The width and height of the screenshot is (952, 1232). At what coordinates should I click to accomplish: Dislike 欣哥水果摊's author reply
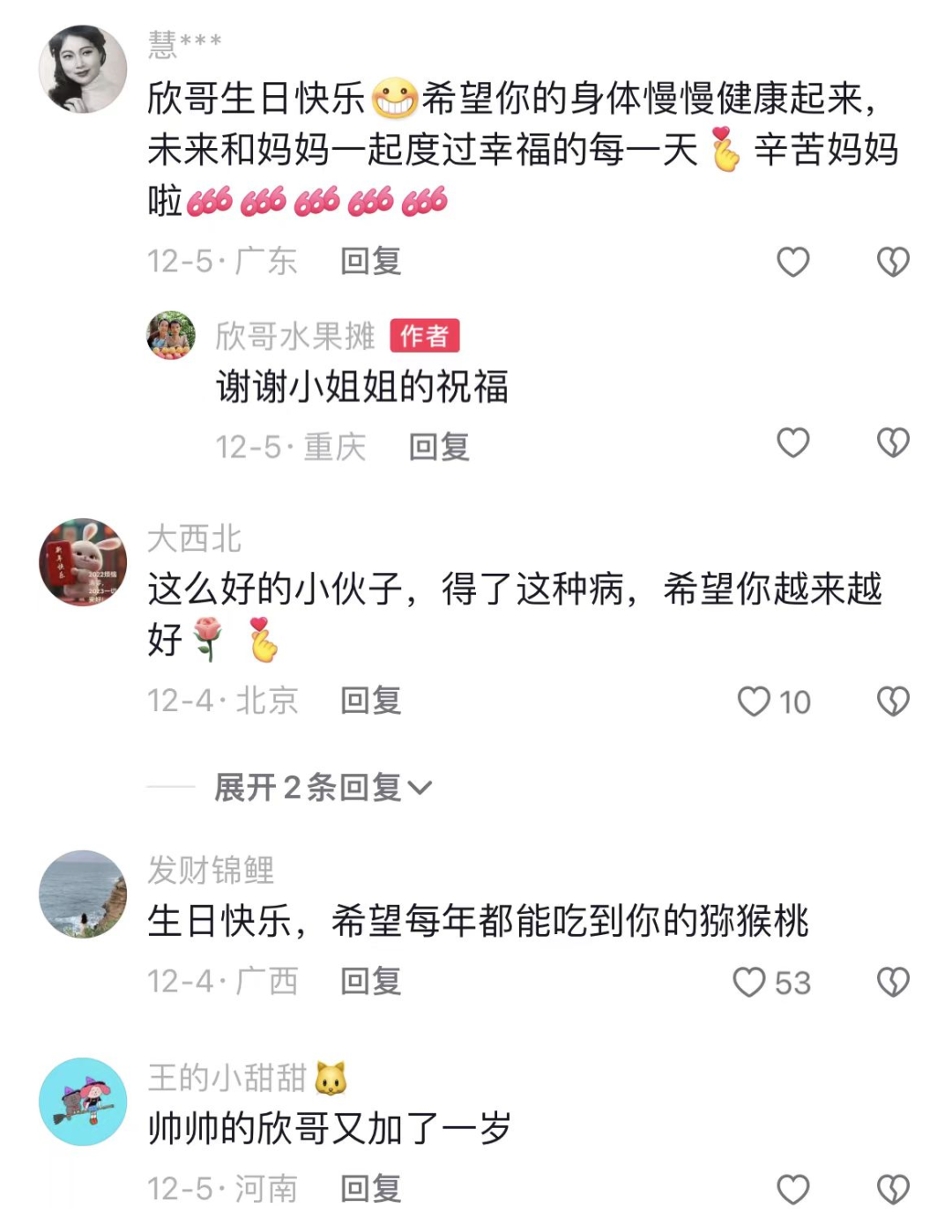(892, 442)
